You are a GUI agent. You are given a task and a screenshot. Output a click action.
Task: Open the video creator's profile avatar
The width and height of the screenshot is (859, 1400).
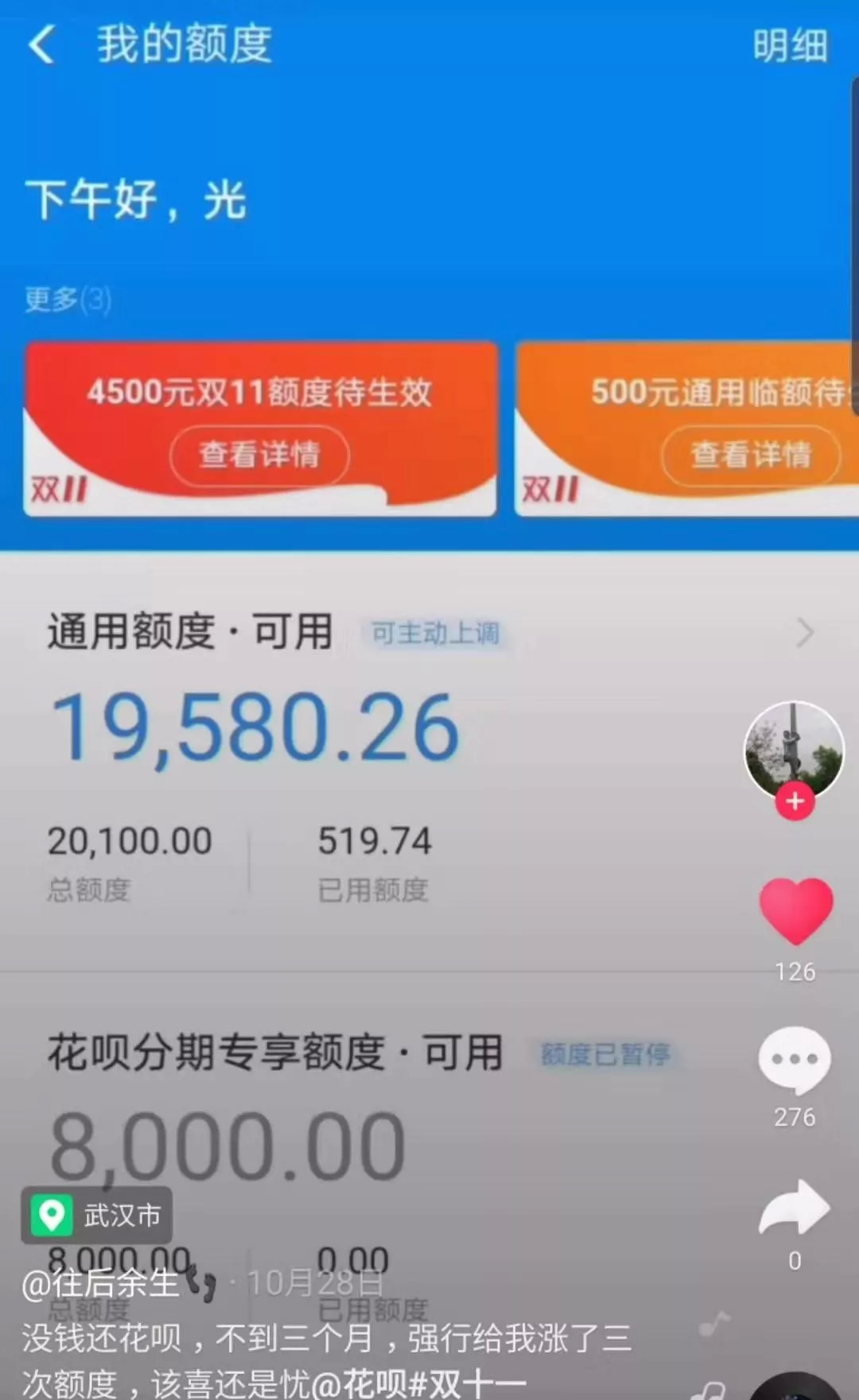pyautogui.click(x=792, y=748)
